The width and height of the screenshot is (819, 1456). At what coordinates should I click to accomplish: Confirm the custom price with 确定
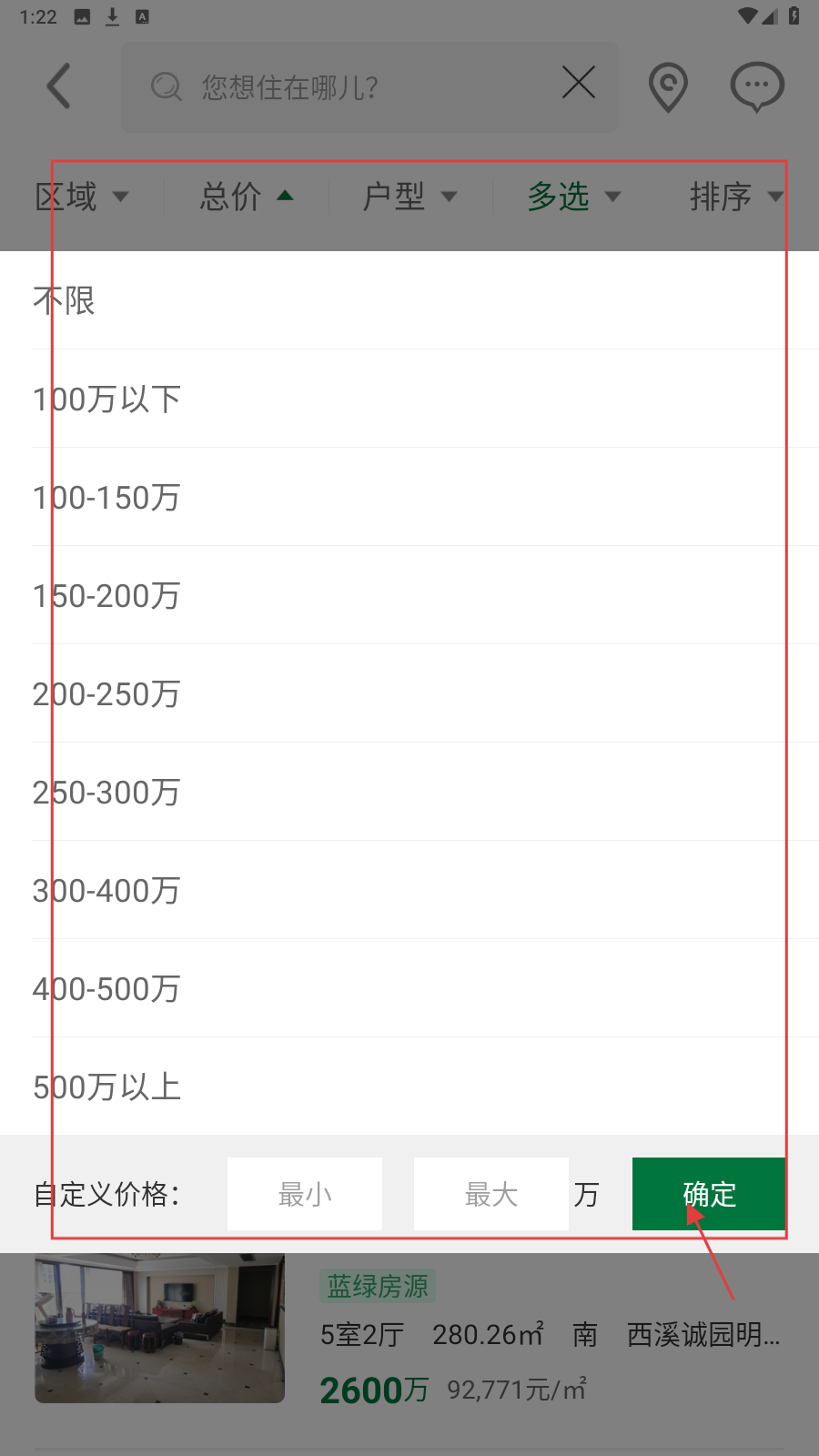(x=709, y=1194)
